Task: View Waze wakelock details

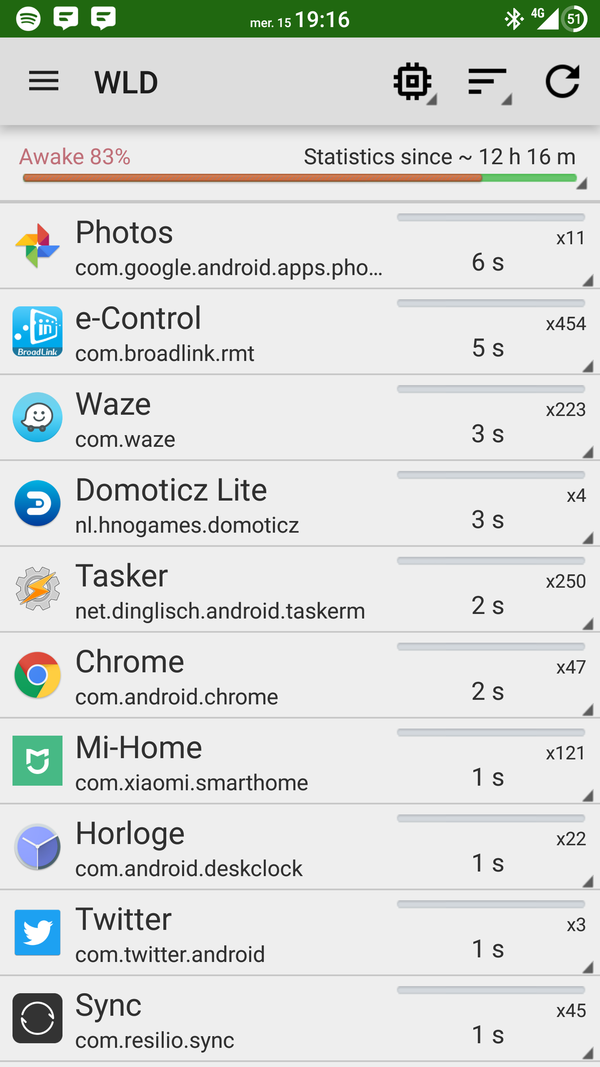Action: pos(300,417)
